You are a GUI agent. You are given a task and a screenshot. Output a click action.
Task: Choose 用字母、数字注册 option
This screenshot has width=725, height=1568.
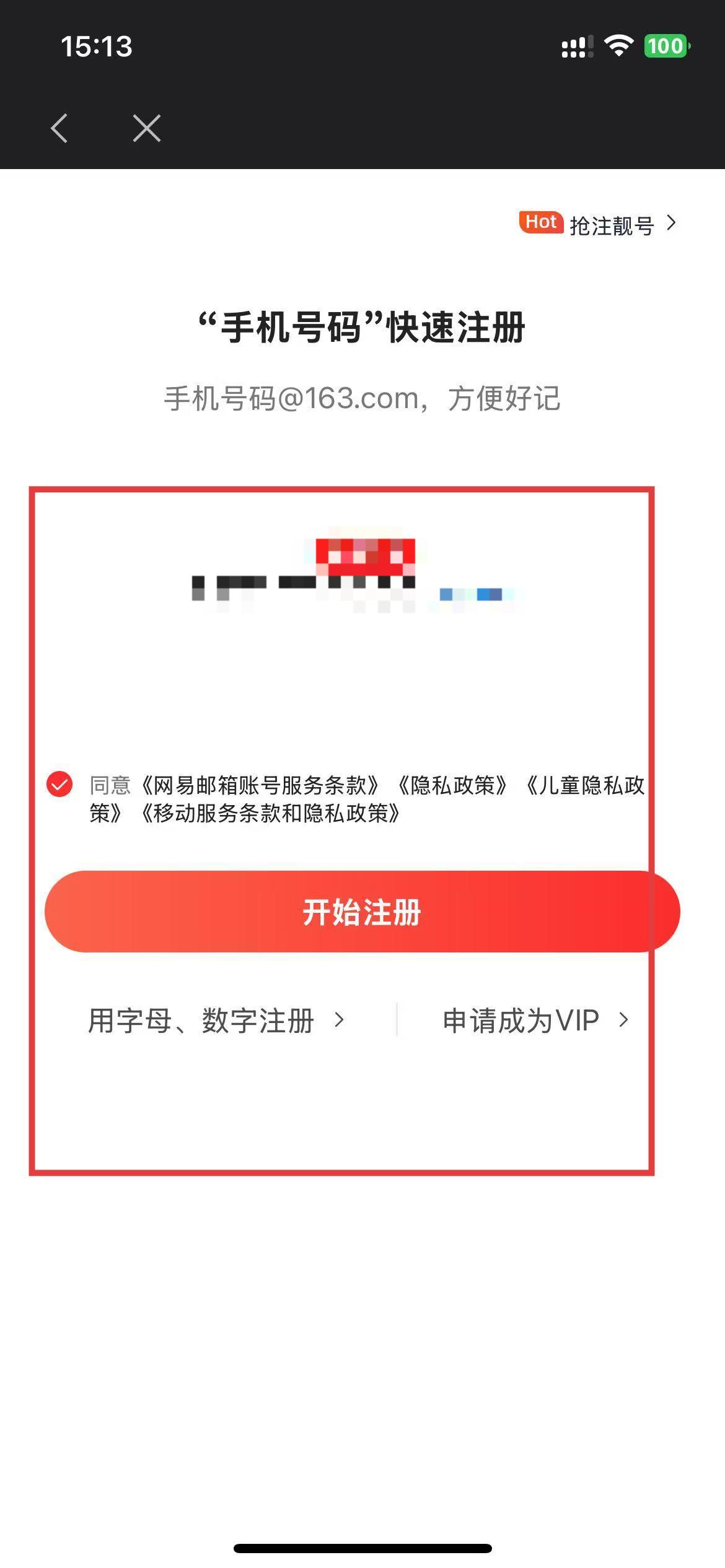click(x=215, y=1020)
